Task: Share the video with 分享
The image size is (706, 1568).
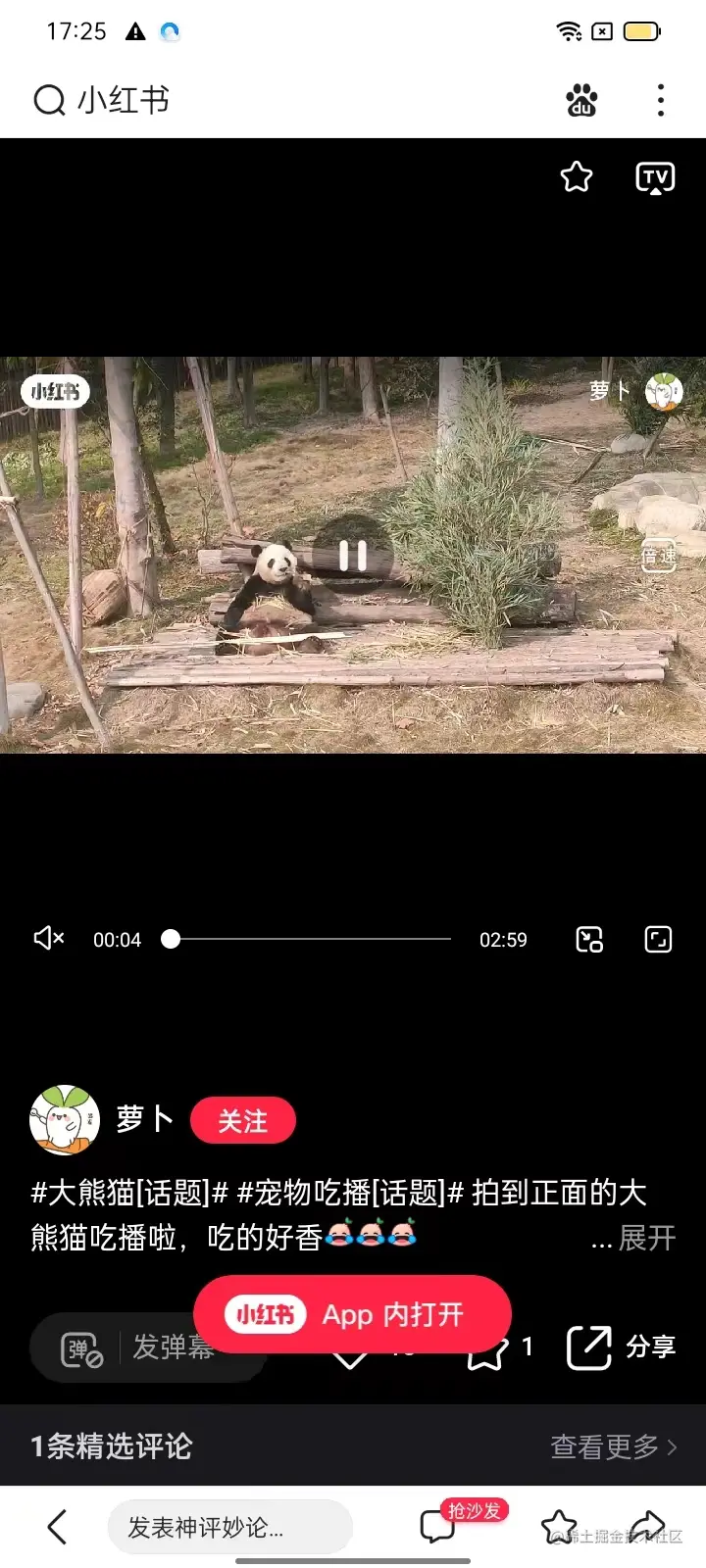Action: (622, 1347)
